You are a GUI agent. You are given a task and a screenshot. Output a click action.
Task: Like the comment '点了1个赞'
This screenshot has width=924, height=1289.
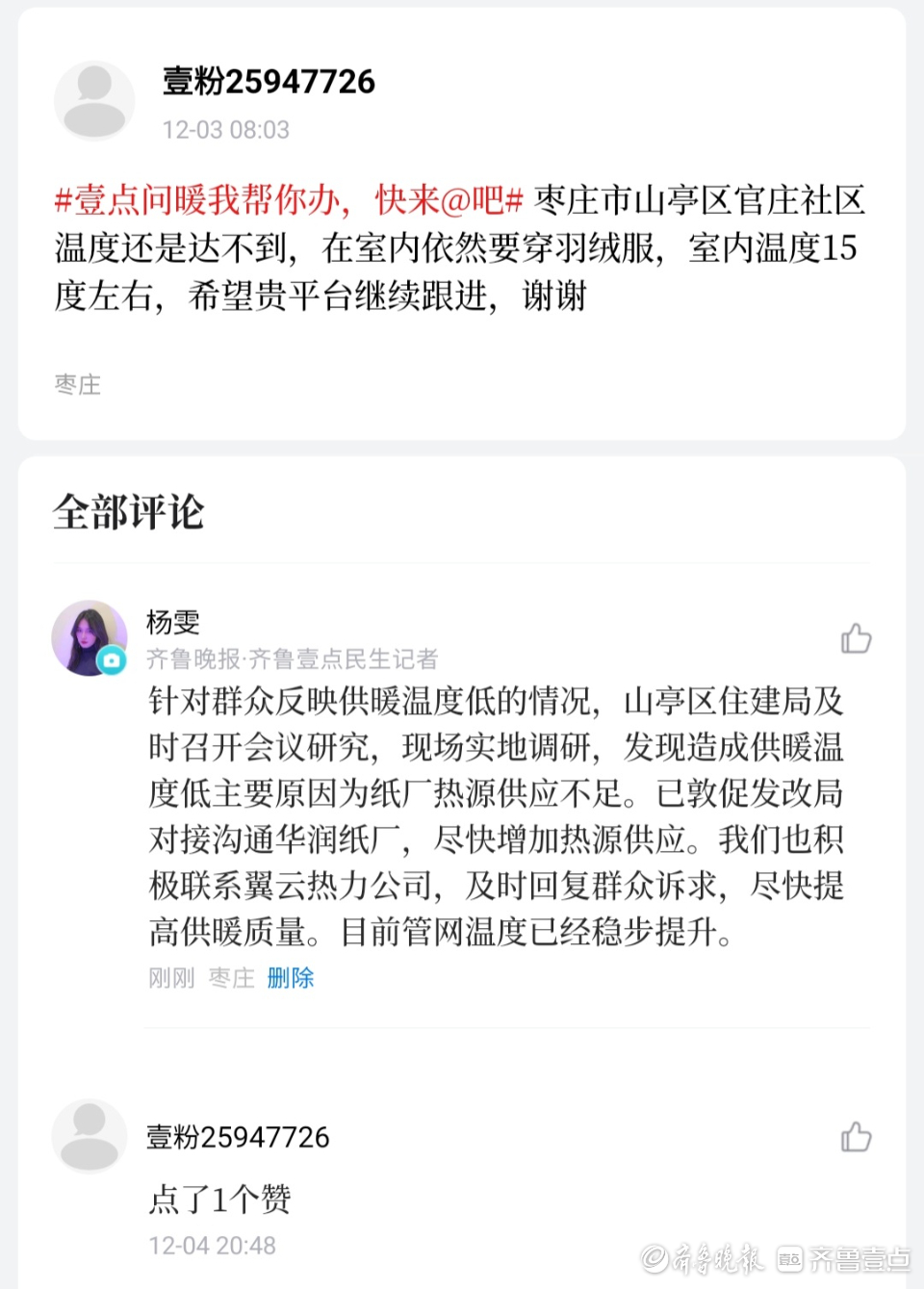tap(856, 1137)
